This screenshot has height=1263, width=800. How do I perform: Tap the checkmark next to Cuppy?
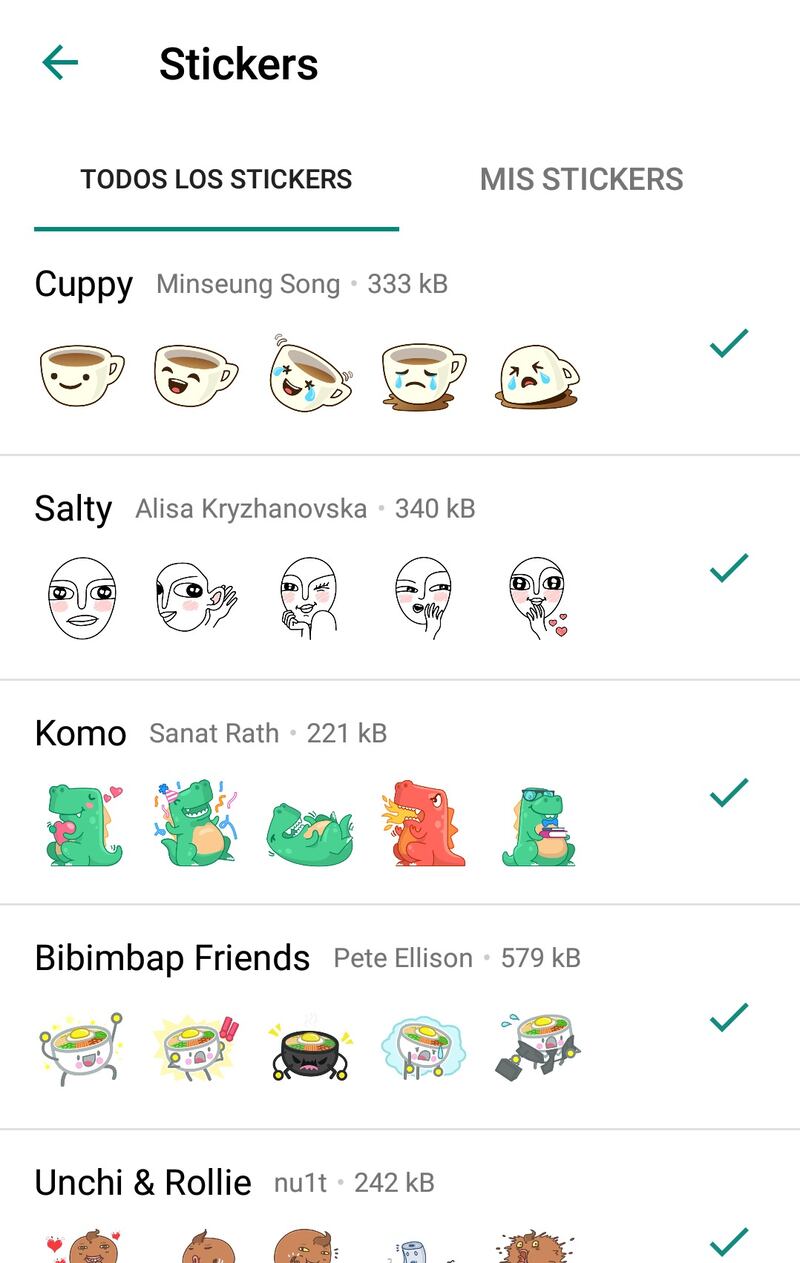729,343
